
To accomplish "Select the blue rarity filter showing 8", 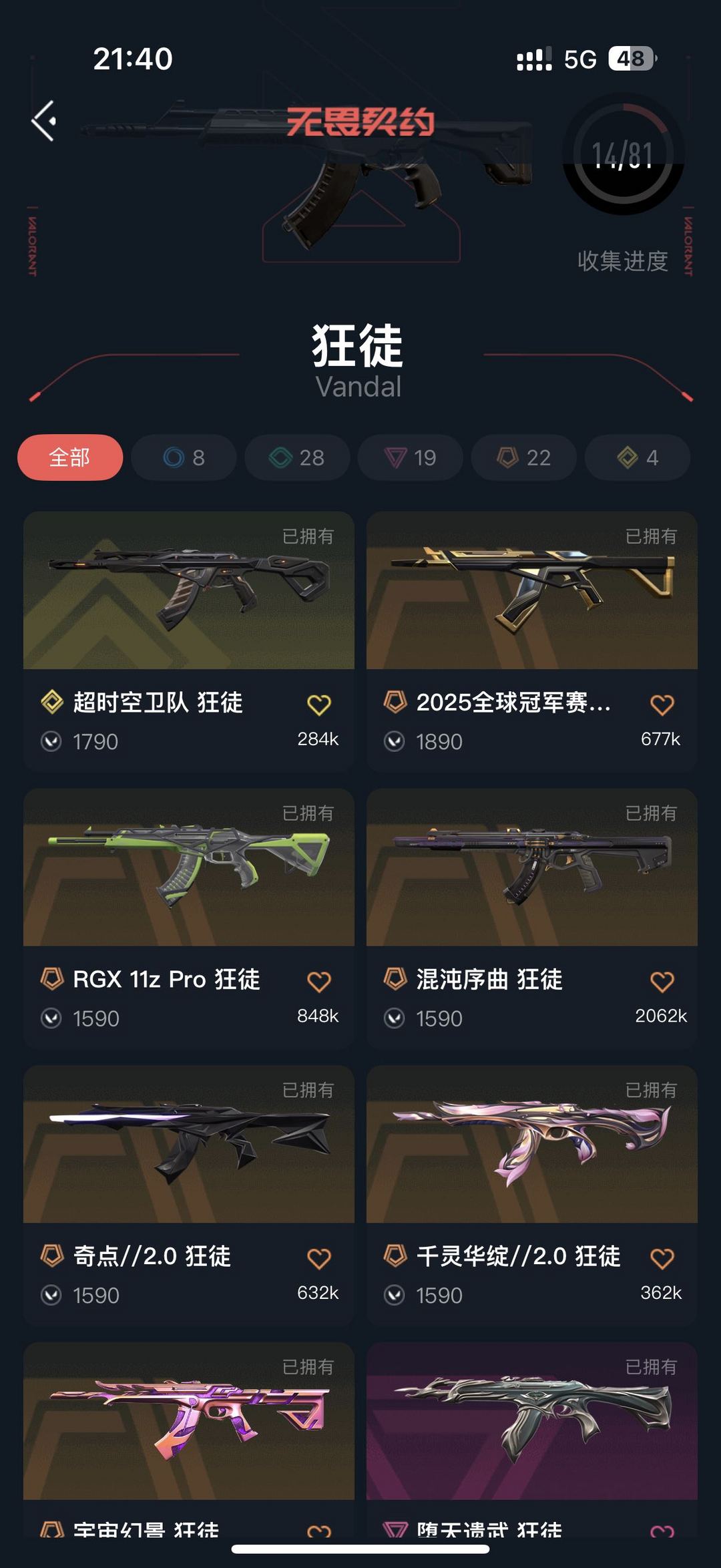I will point(183,457).
